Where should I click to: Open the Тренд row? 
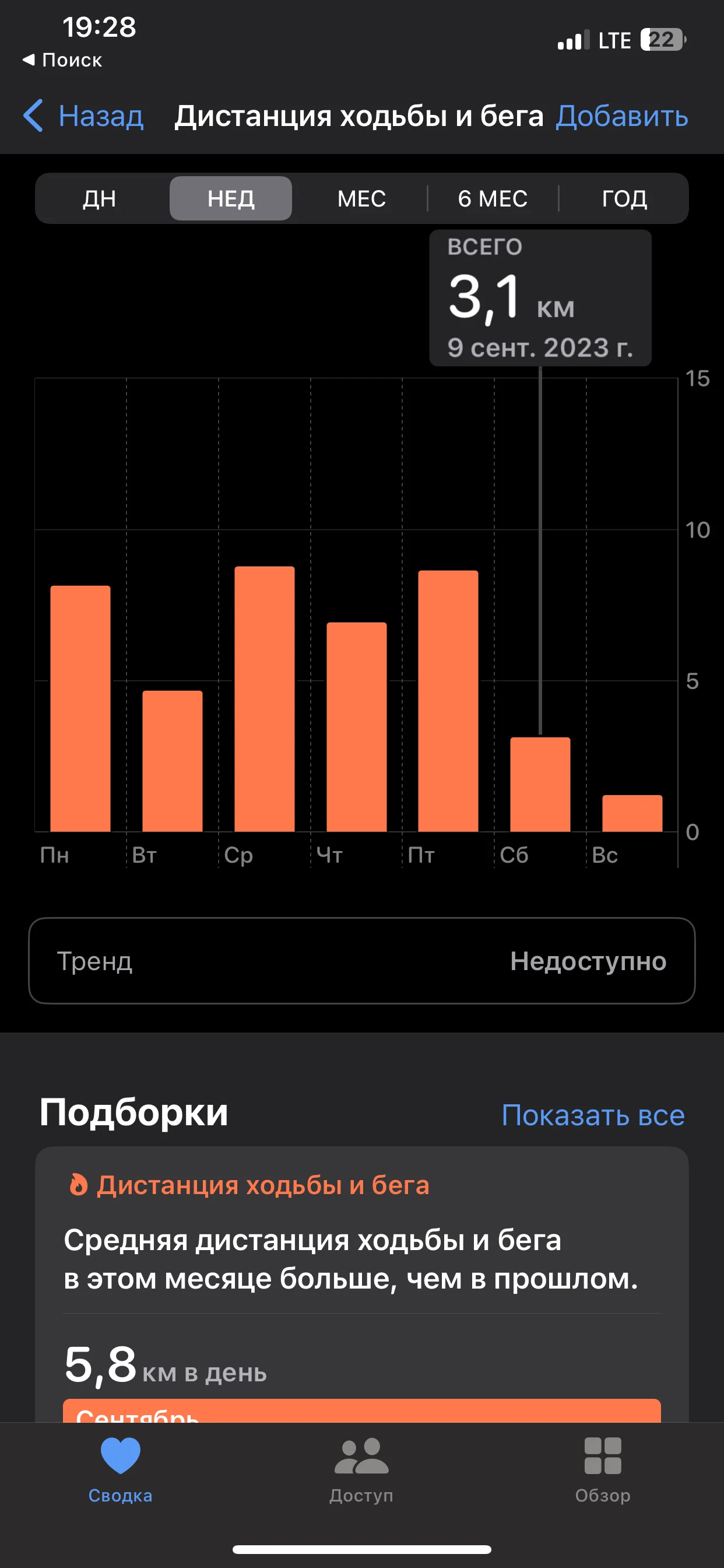pyautogui.click(x=362, y=961)
